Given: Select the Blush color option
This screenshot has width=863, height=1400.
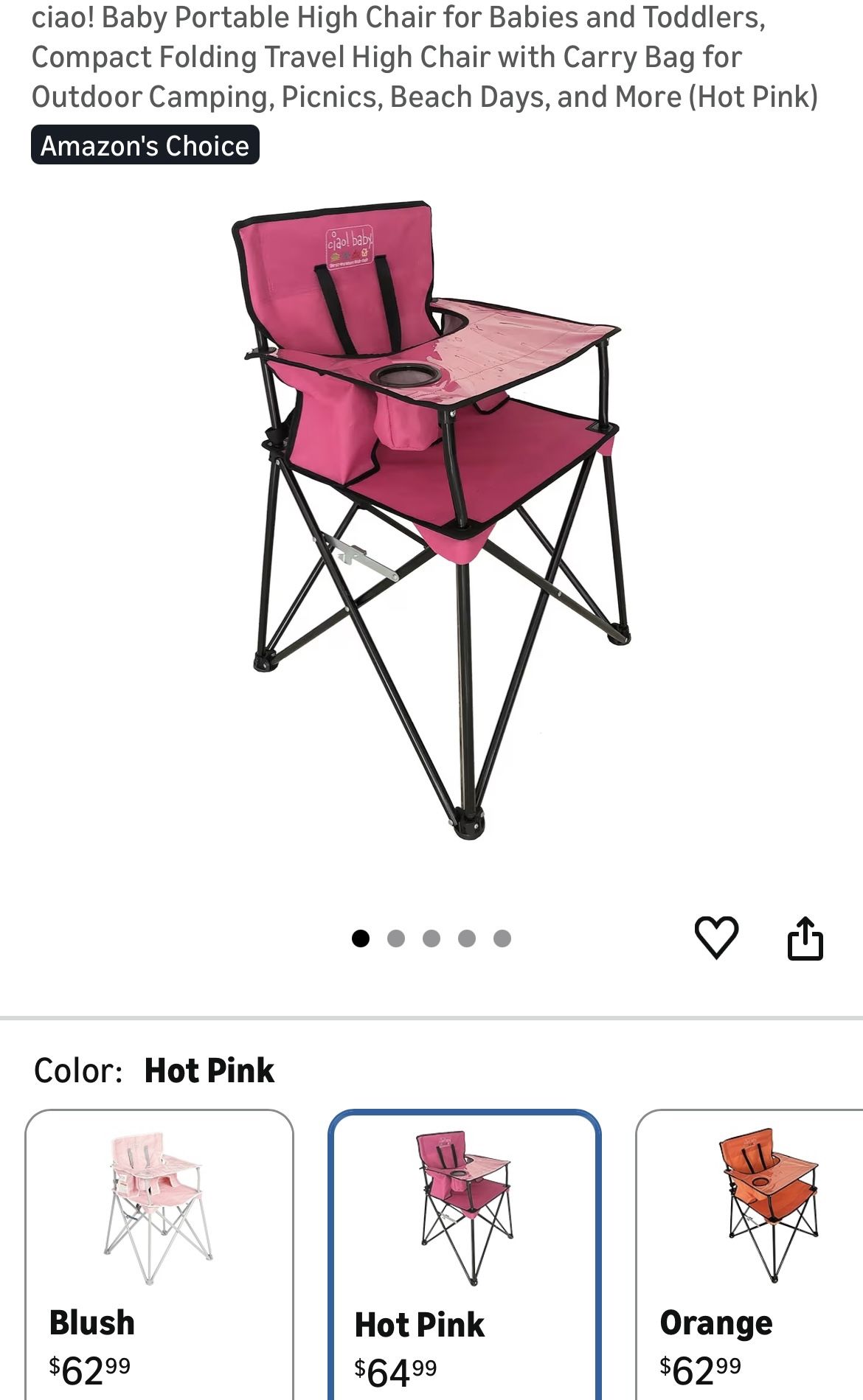Looking at the screenshot, I should [159, 1253].
